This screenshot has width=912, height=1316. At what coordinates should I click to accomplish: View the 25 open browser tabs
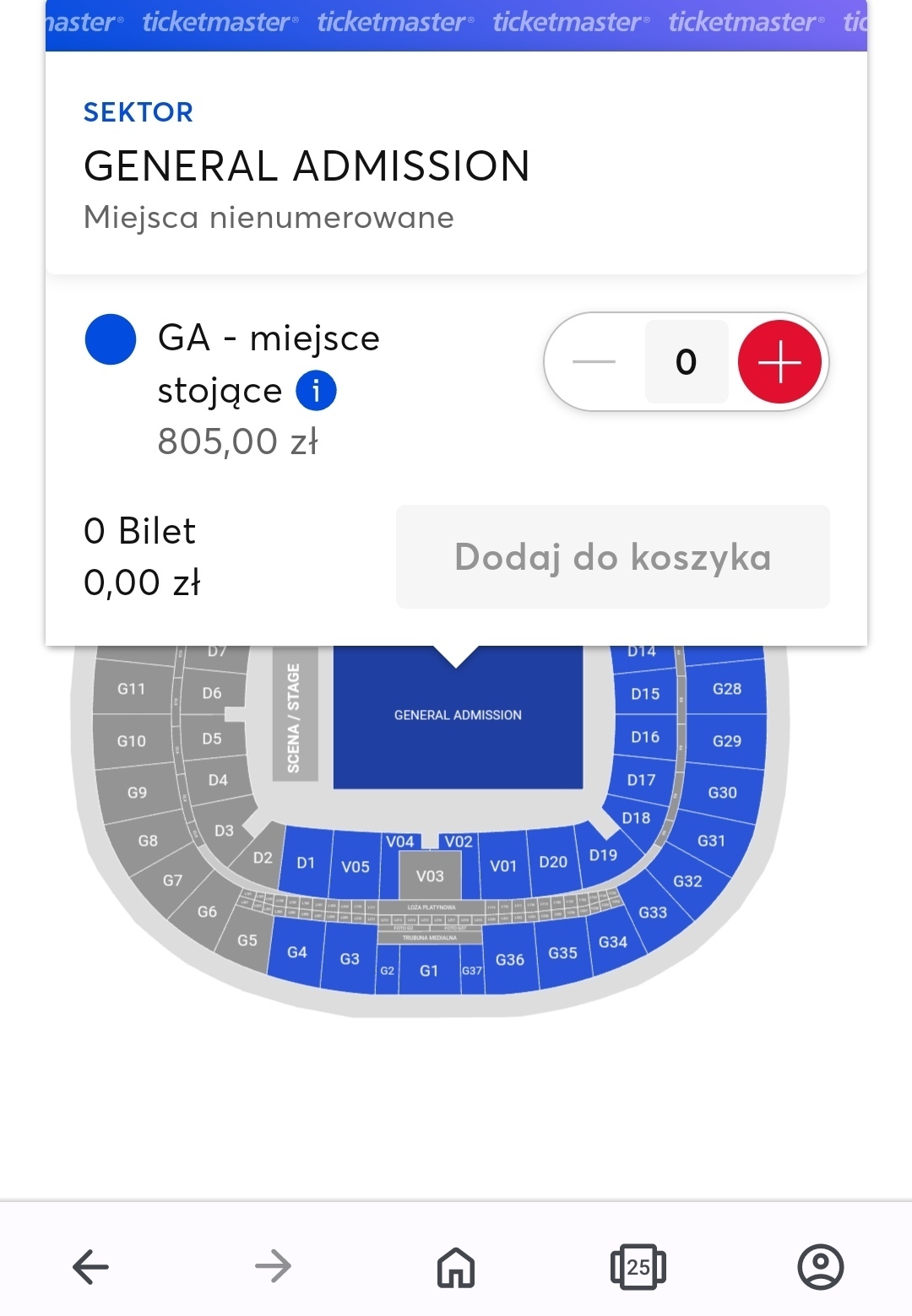coord(638,1266)
